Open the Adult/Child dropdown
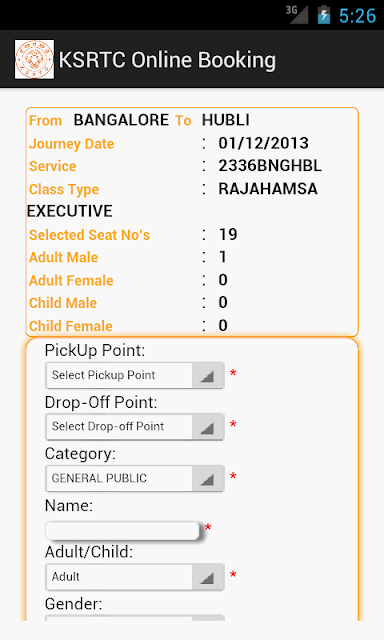Screen dimensions: 384x640 (x=135, y=577)
